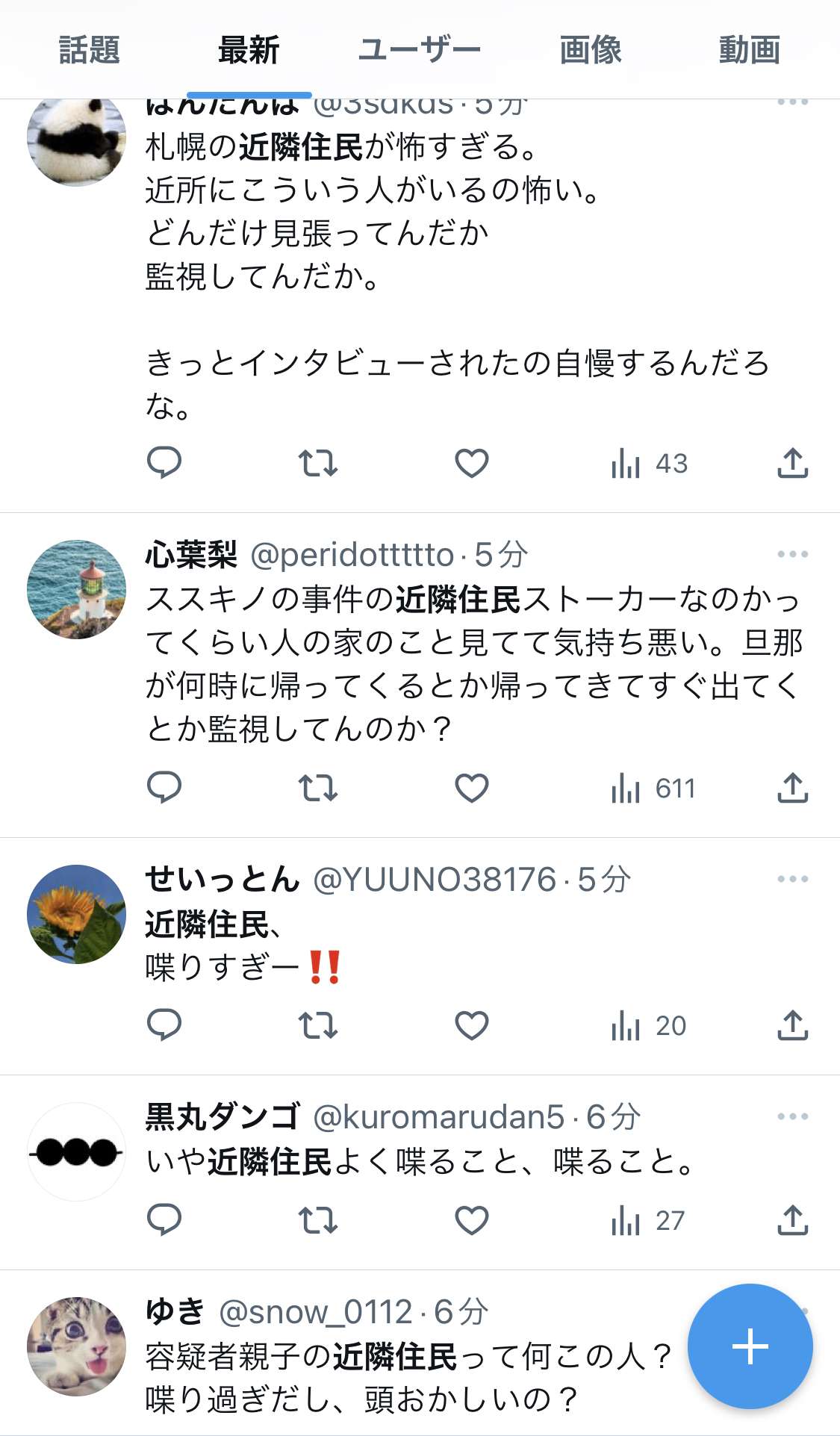Like 黒丸ダンゴ's tweet
The height and width of the screenshot is (1436, 840).
(x=472, y=1220)
